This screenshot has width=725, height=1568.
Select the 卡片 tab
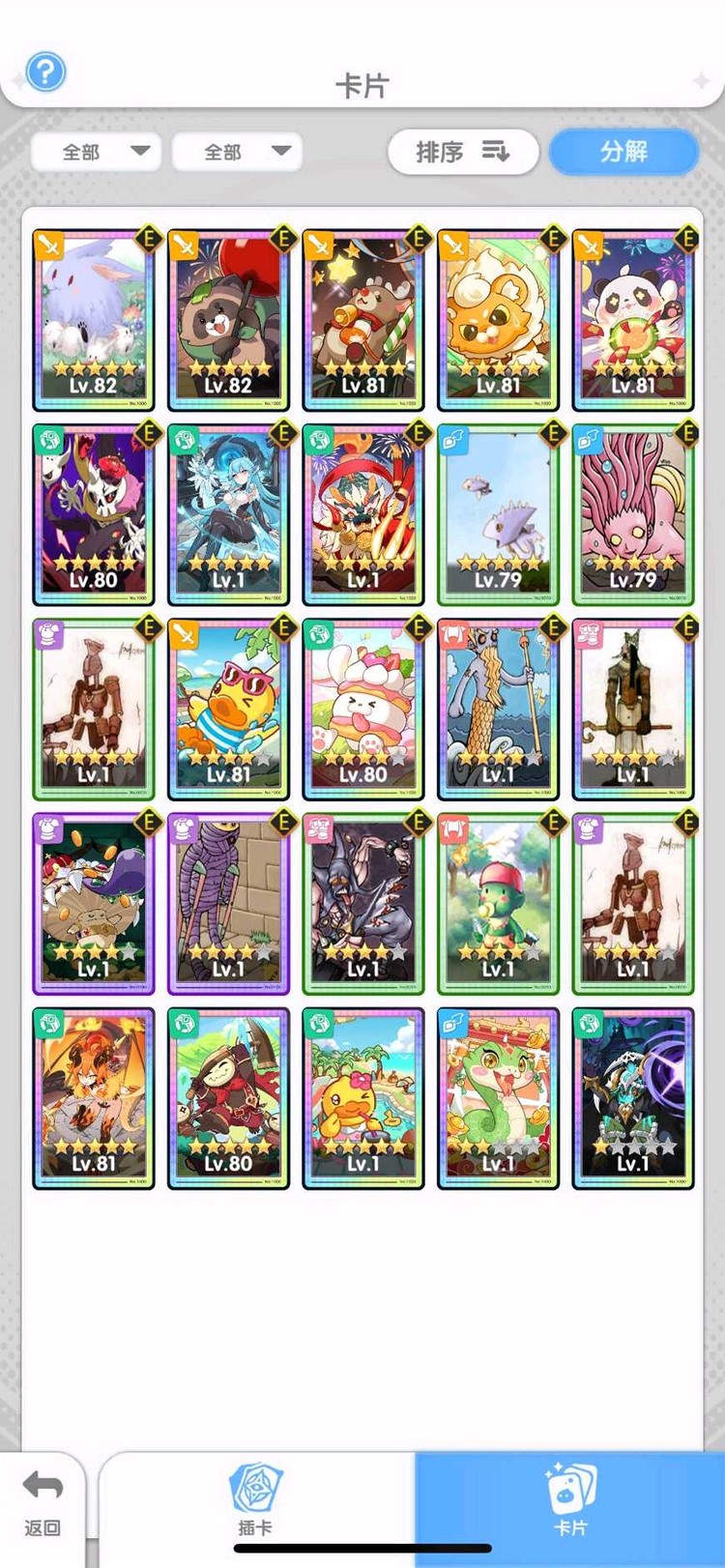coord(570,1503)
